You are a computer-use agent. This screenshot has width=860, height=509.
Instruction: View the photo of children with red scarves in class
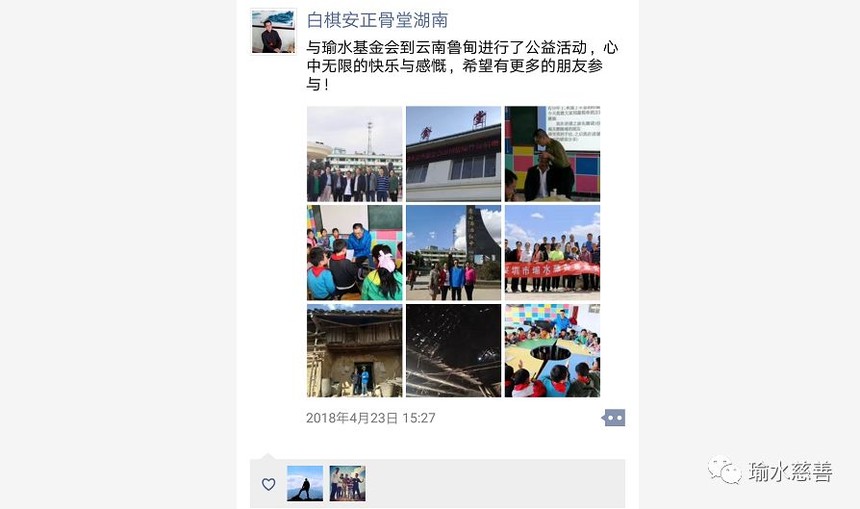pos(354,253)
